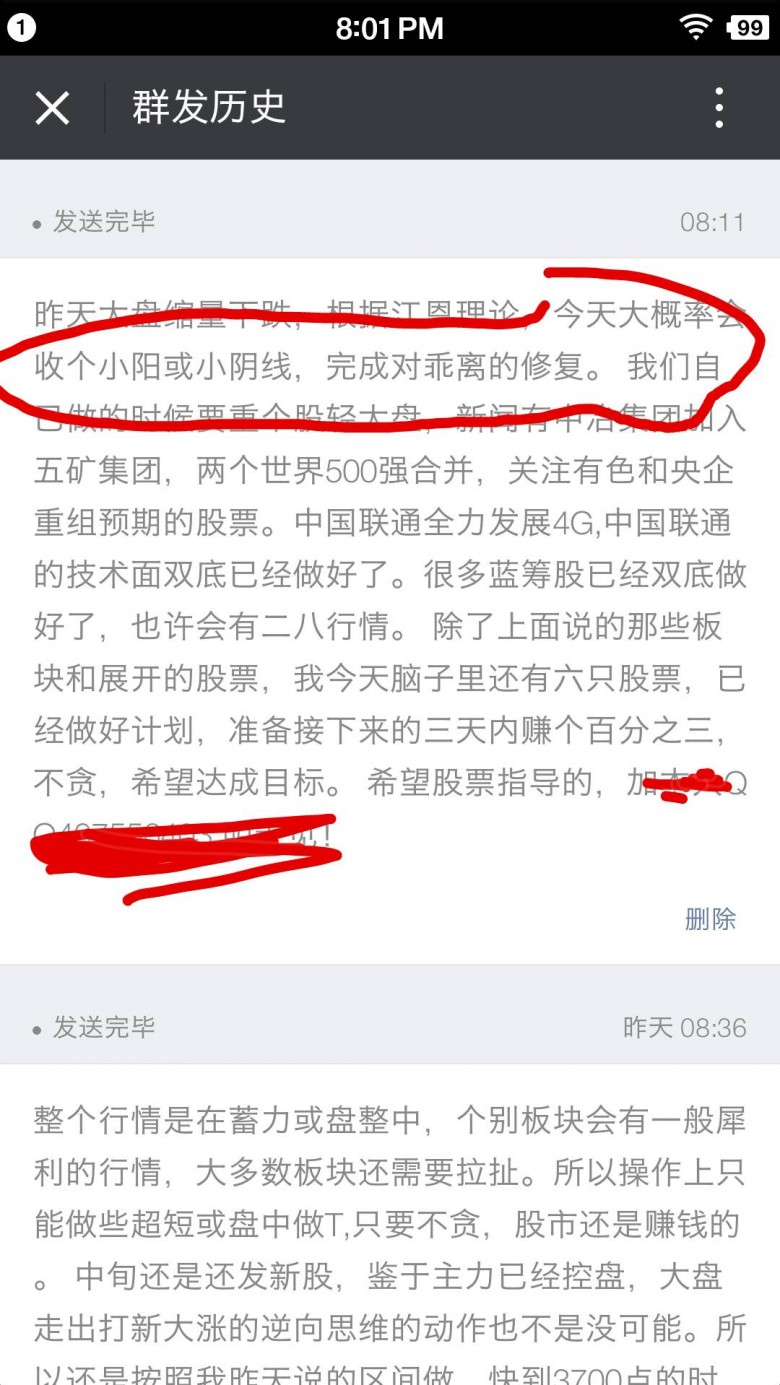This screenshot has height=1385, width=780.
Task: Close the 群发历史 page
Action: (52, 108)
